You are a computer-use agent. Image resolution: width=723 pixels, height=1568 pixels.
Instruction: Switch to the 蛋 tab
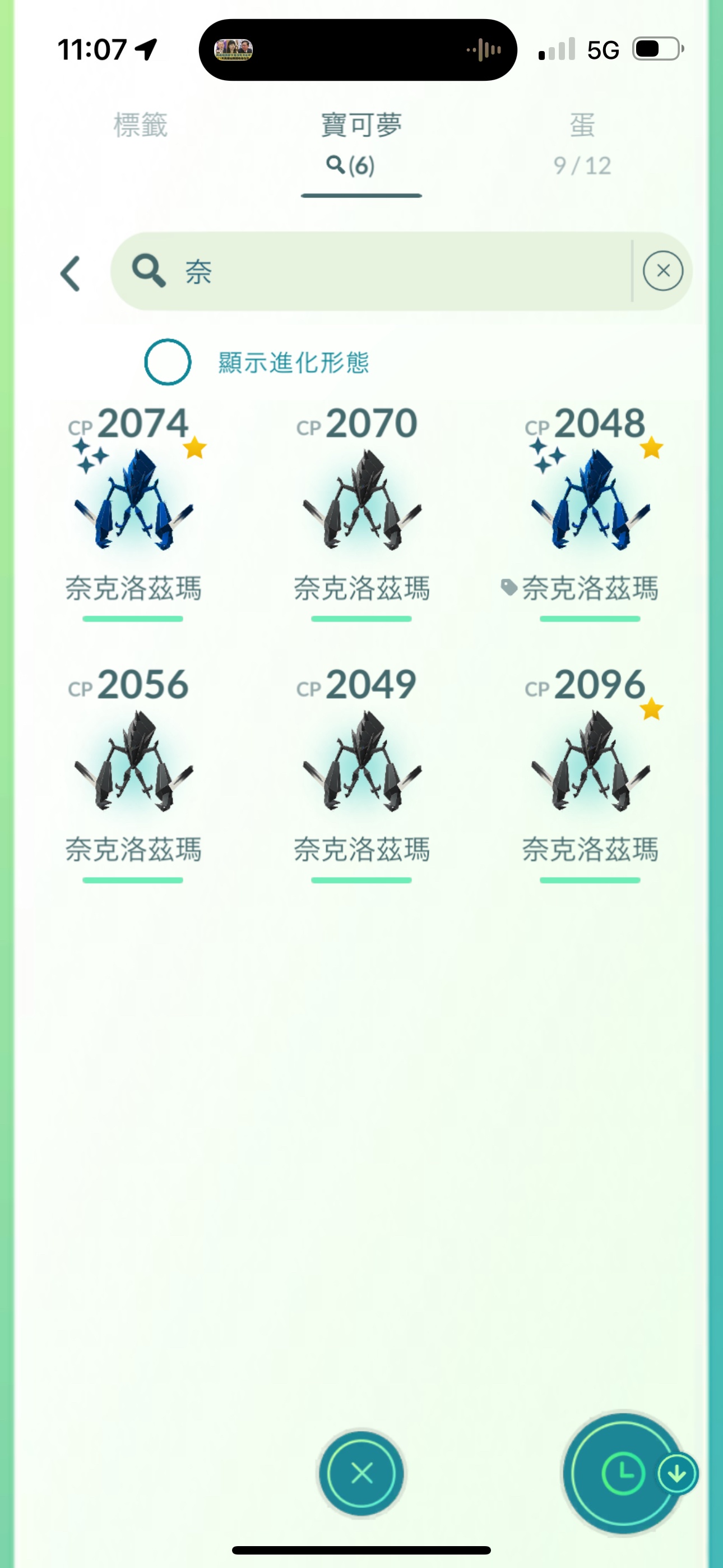pos(582,141)
